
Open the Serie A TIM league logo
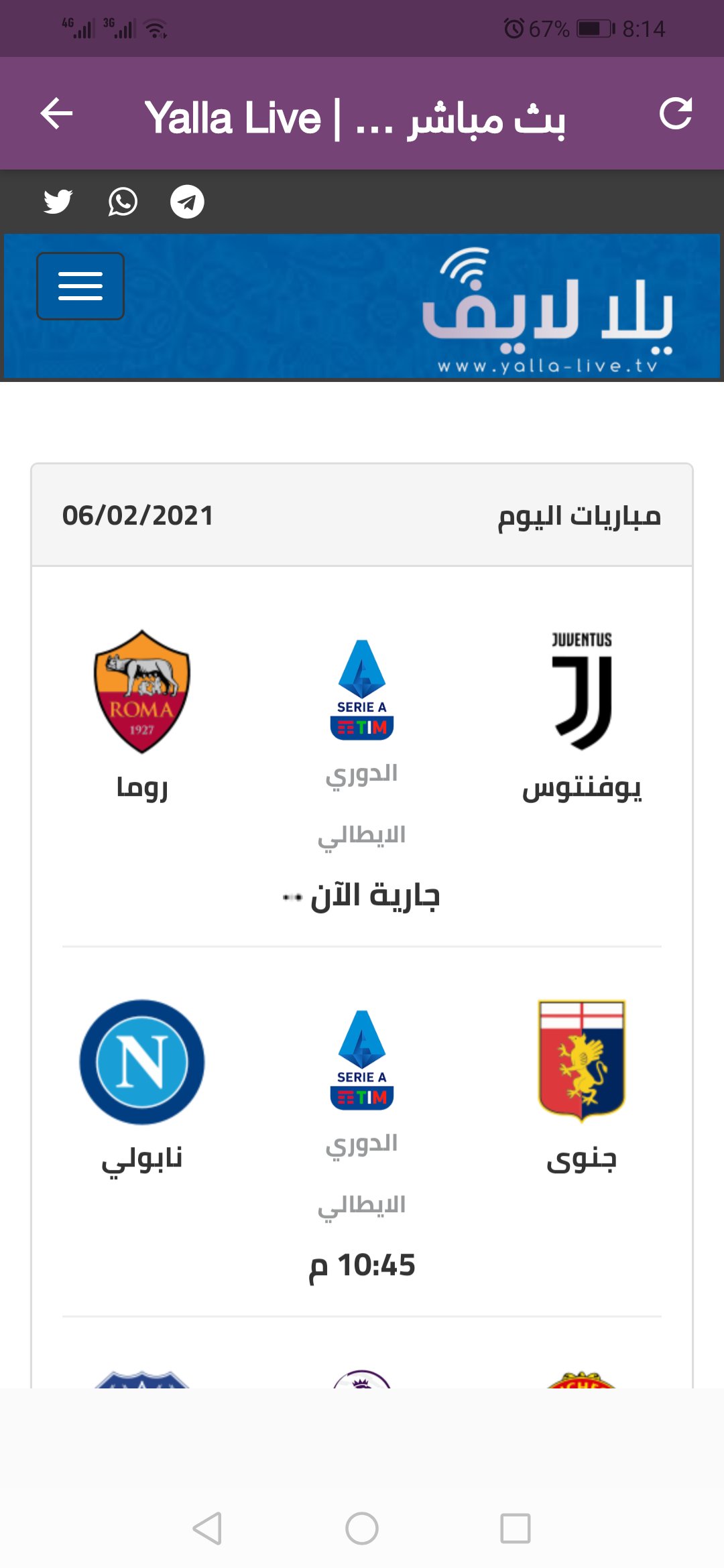(362, 690)
